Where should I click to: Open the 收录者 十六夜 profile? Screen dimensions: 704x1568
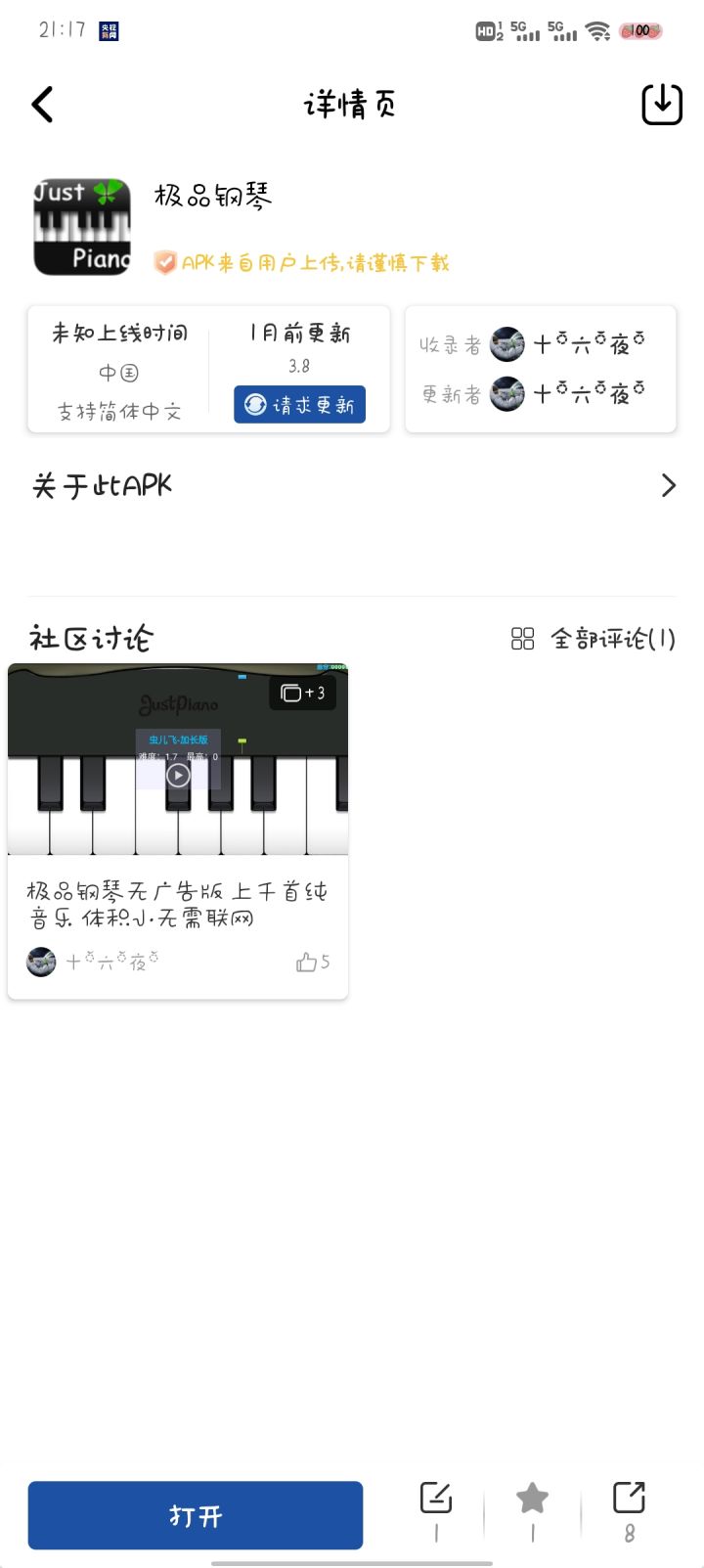567,344
